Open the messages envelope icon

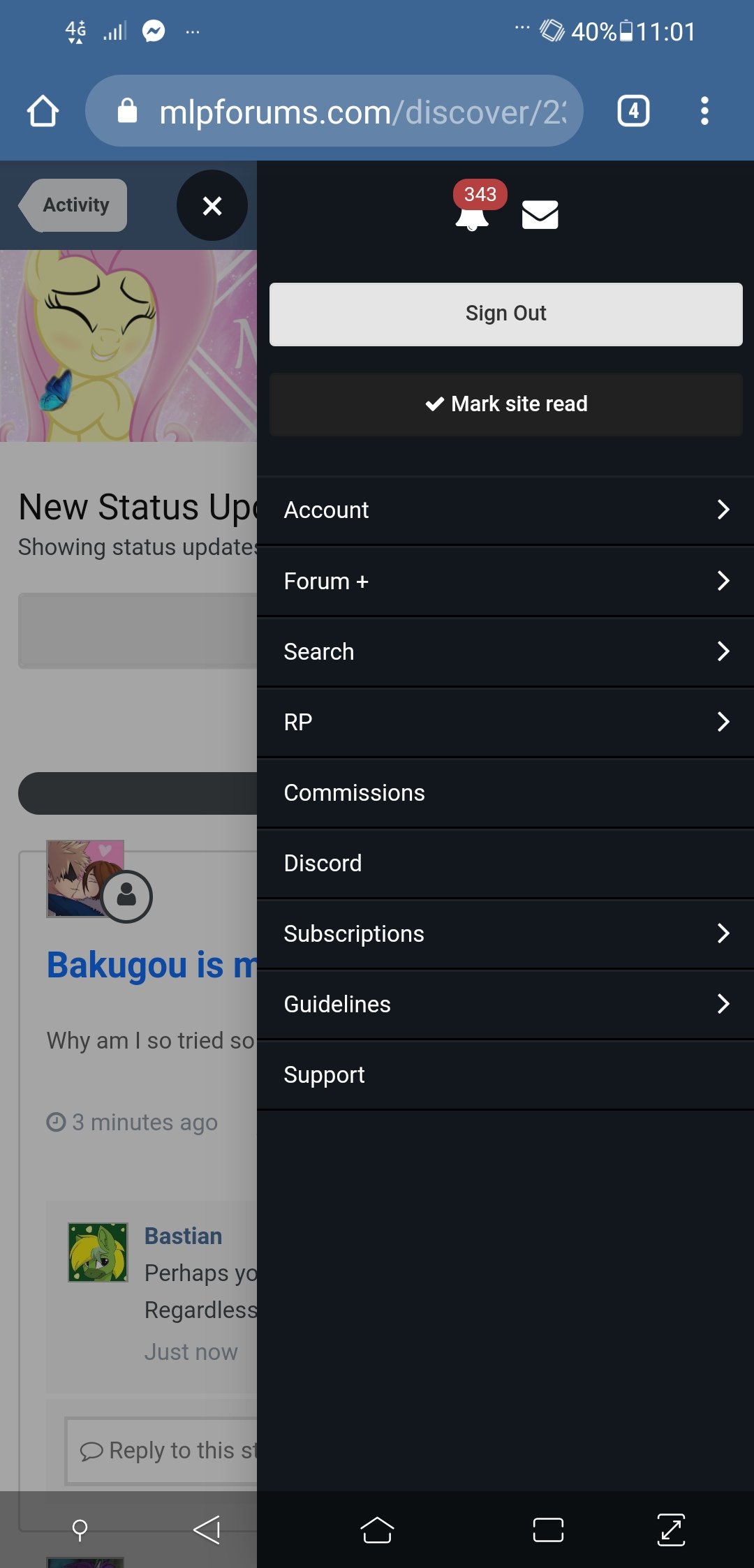point(540,214)
